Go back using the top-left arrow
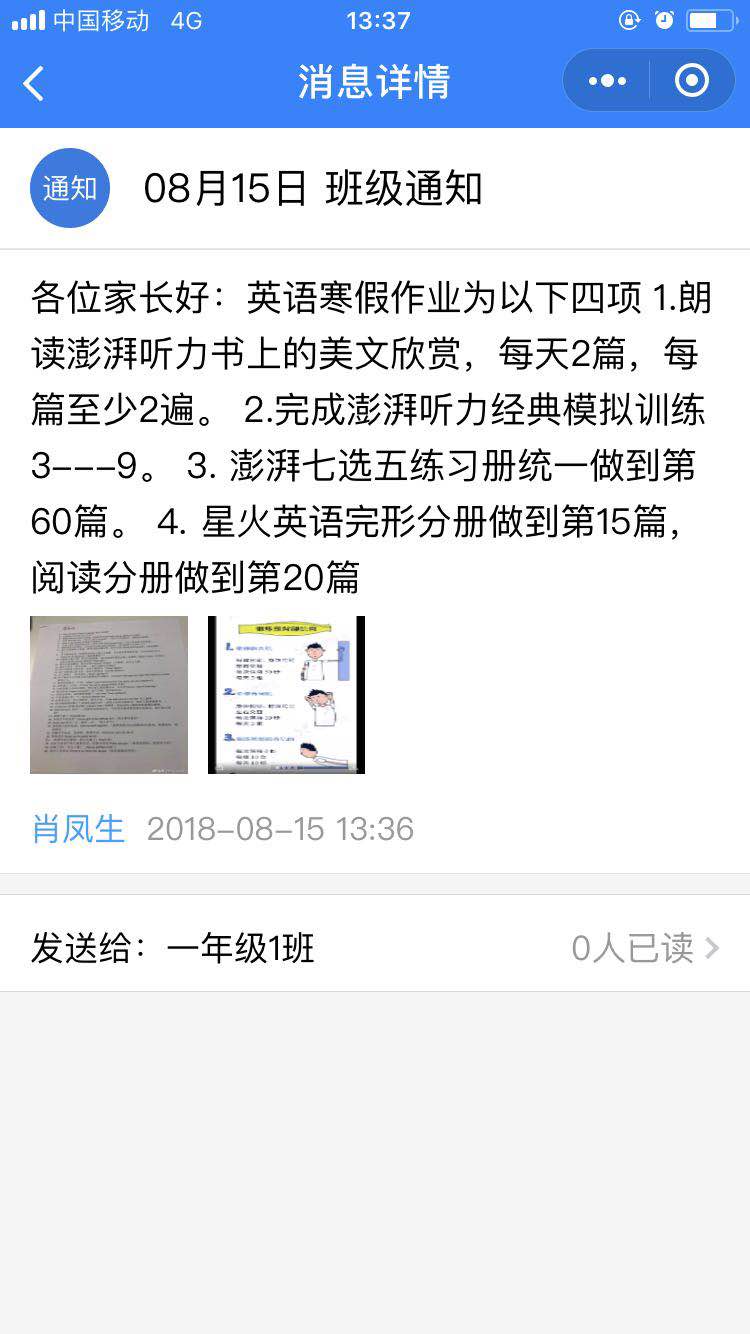Viewport: 750px width, 1334px height. tap(34, 83)
